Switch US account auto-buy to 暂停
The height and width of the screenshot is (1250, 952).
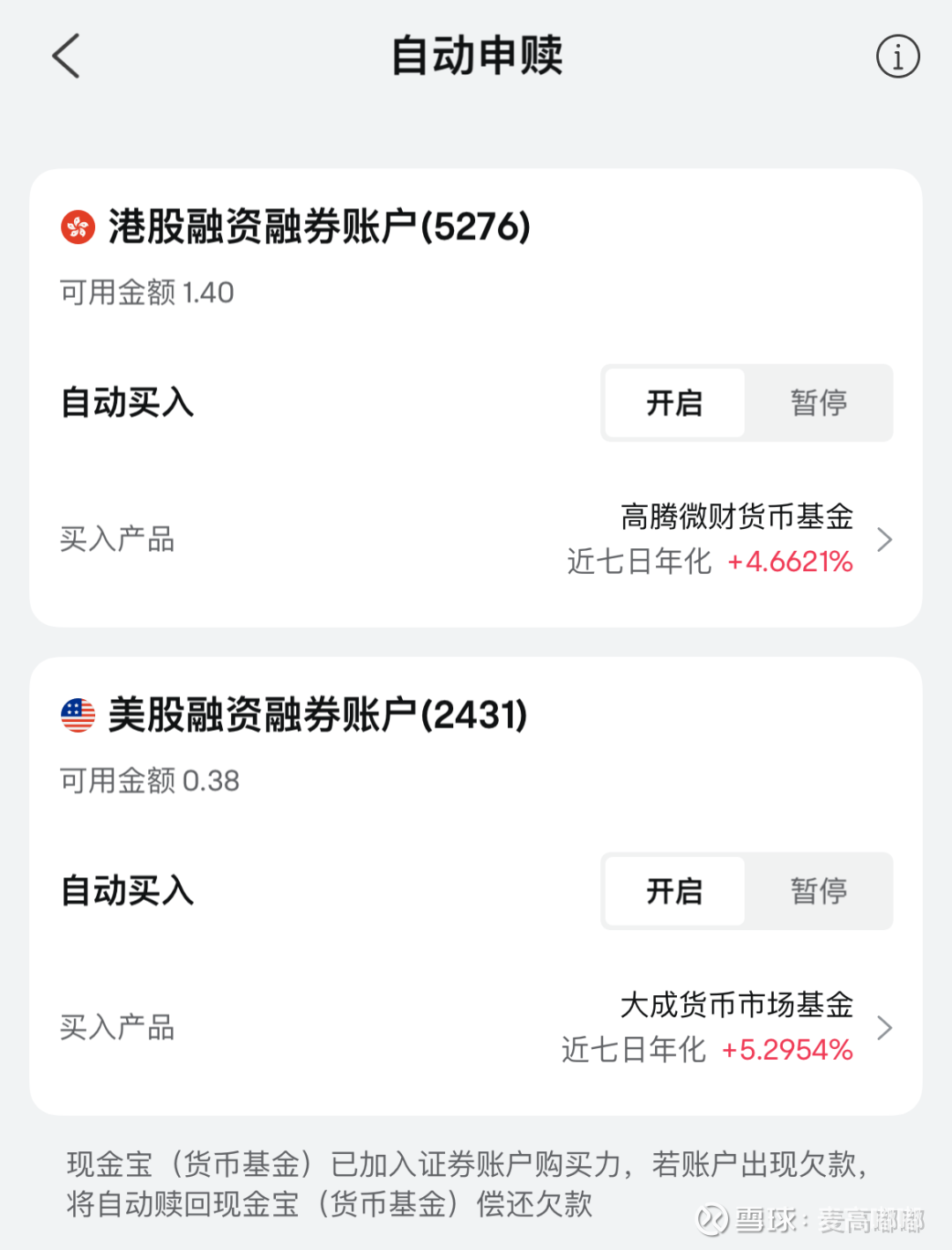click(818, 891)
